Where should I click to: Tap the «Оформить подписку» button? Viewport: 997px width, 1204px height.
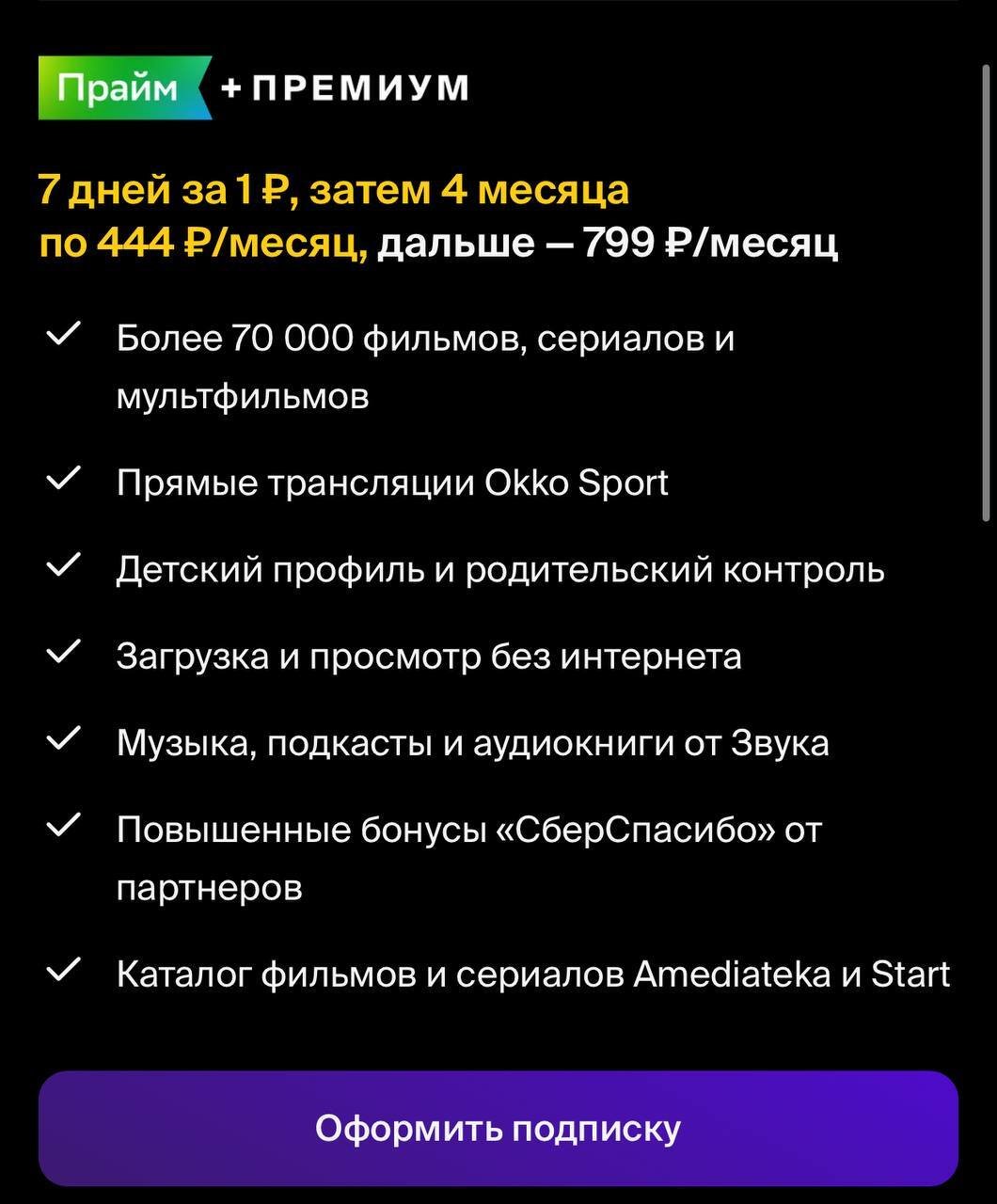point(498,1128)
